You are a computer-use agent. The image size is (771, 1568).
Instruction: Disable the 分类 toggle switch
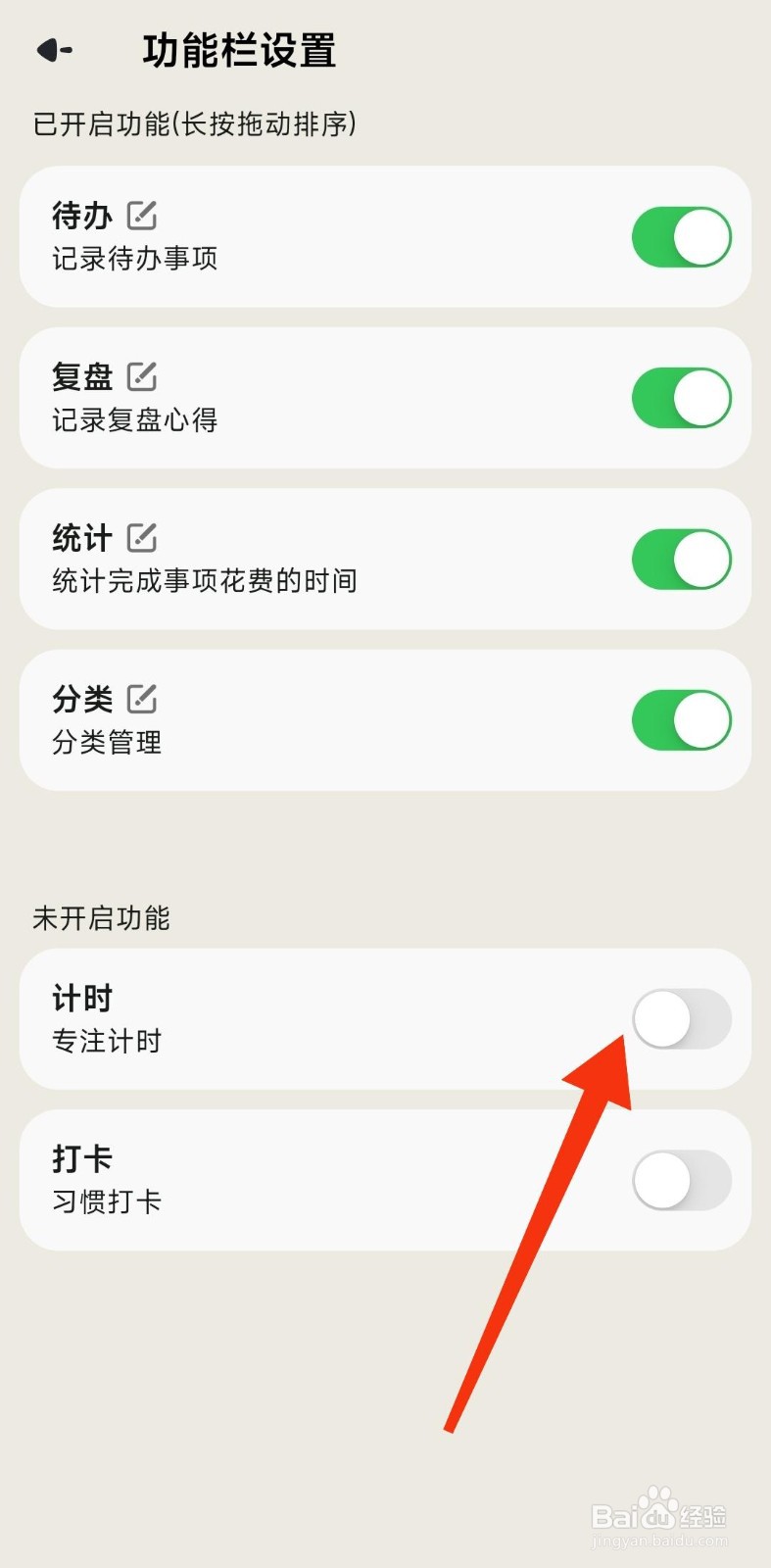(x=681, y=718)
